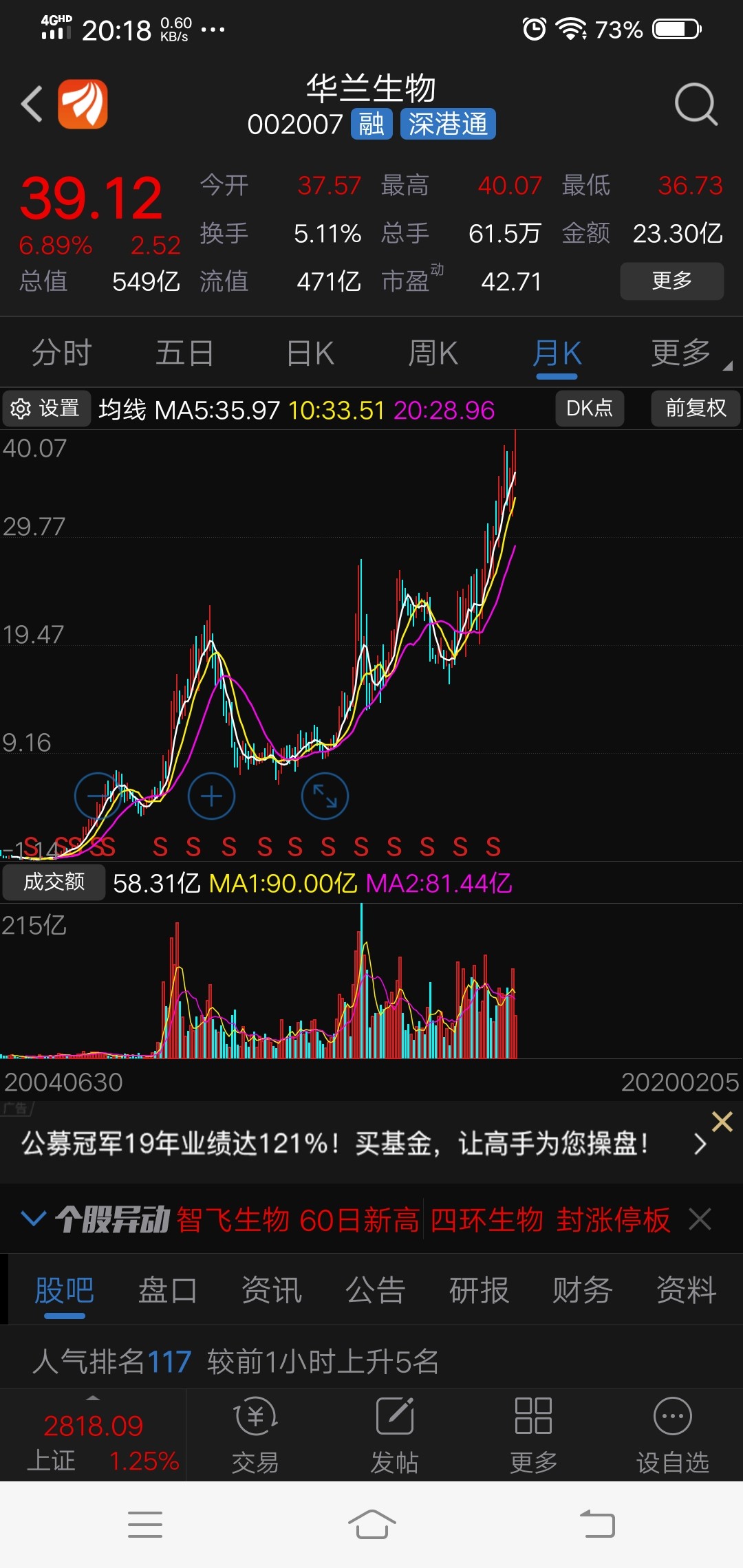Tap the 成交额 indicator button

pos(54,882)
